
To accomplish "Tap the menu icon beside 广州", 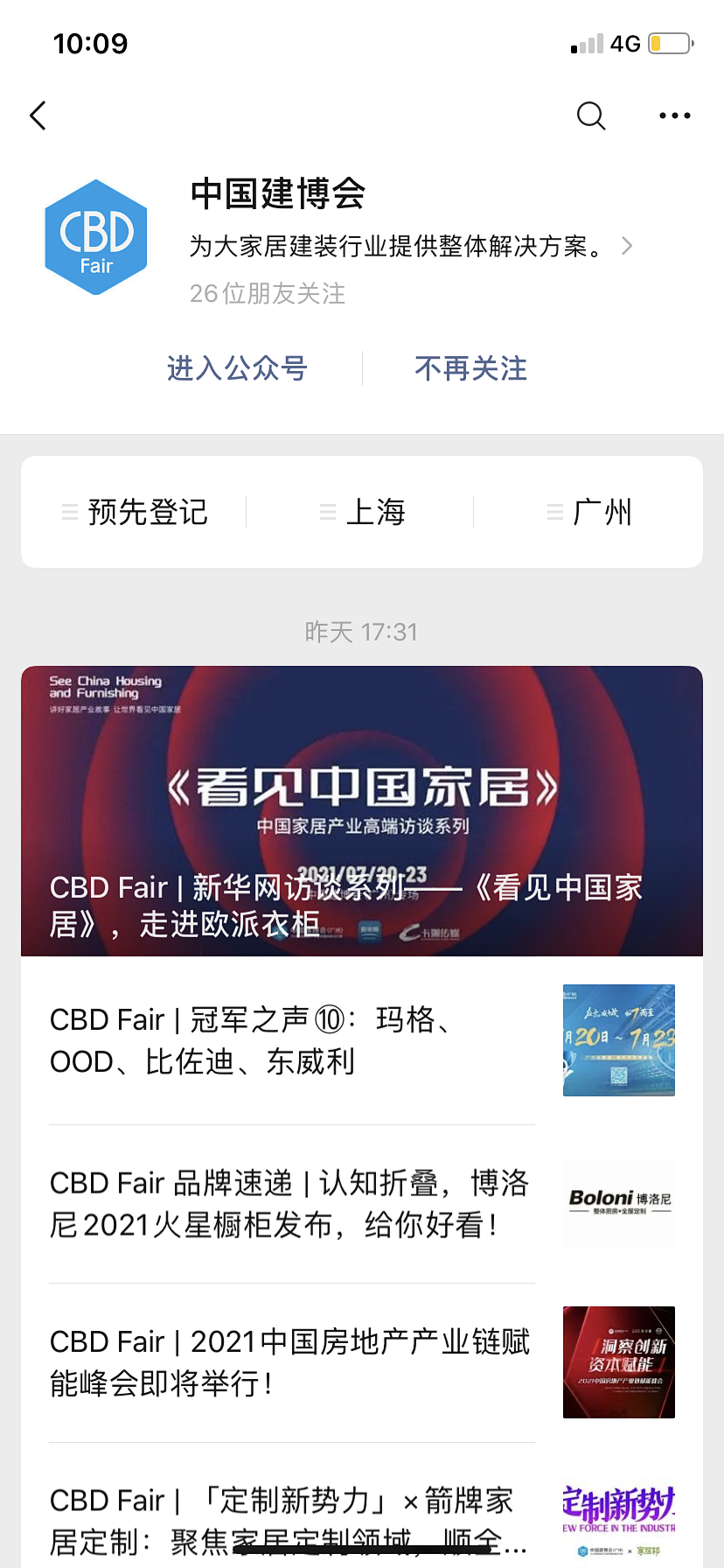I will coord(554,512).
